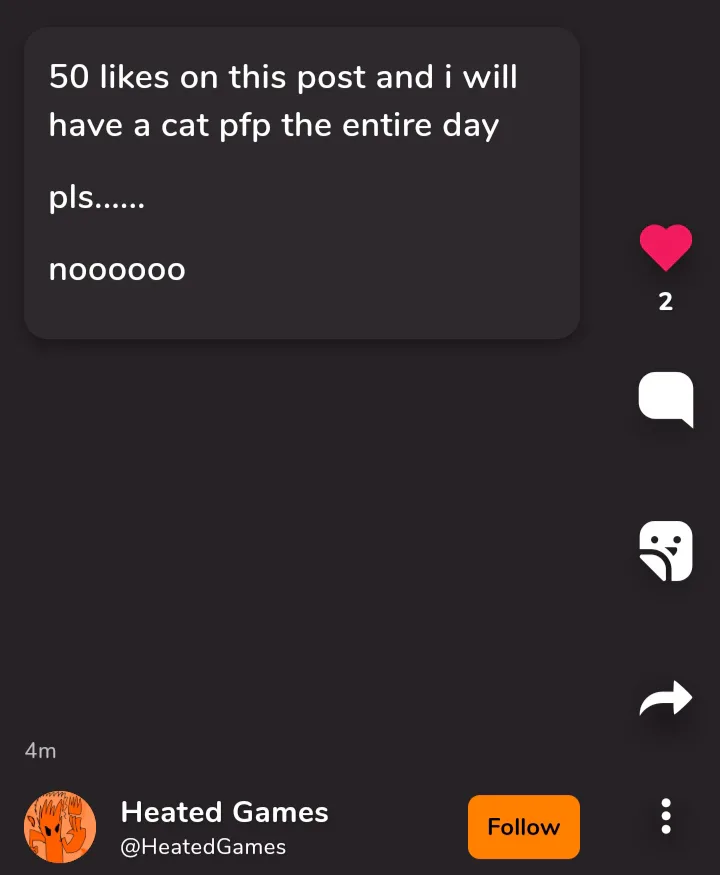Viewport: 720px width, 875px height.
Task: Open the Heated Games profile avatar
Action: [60, 827]
